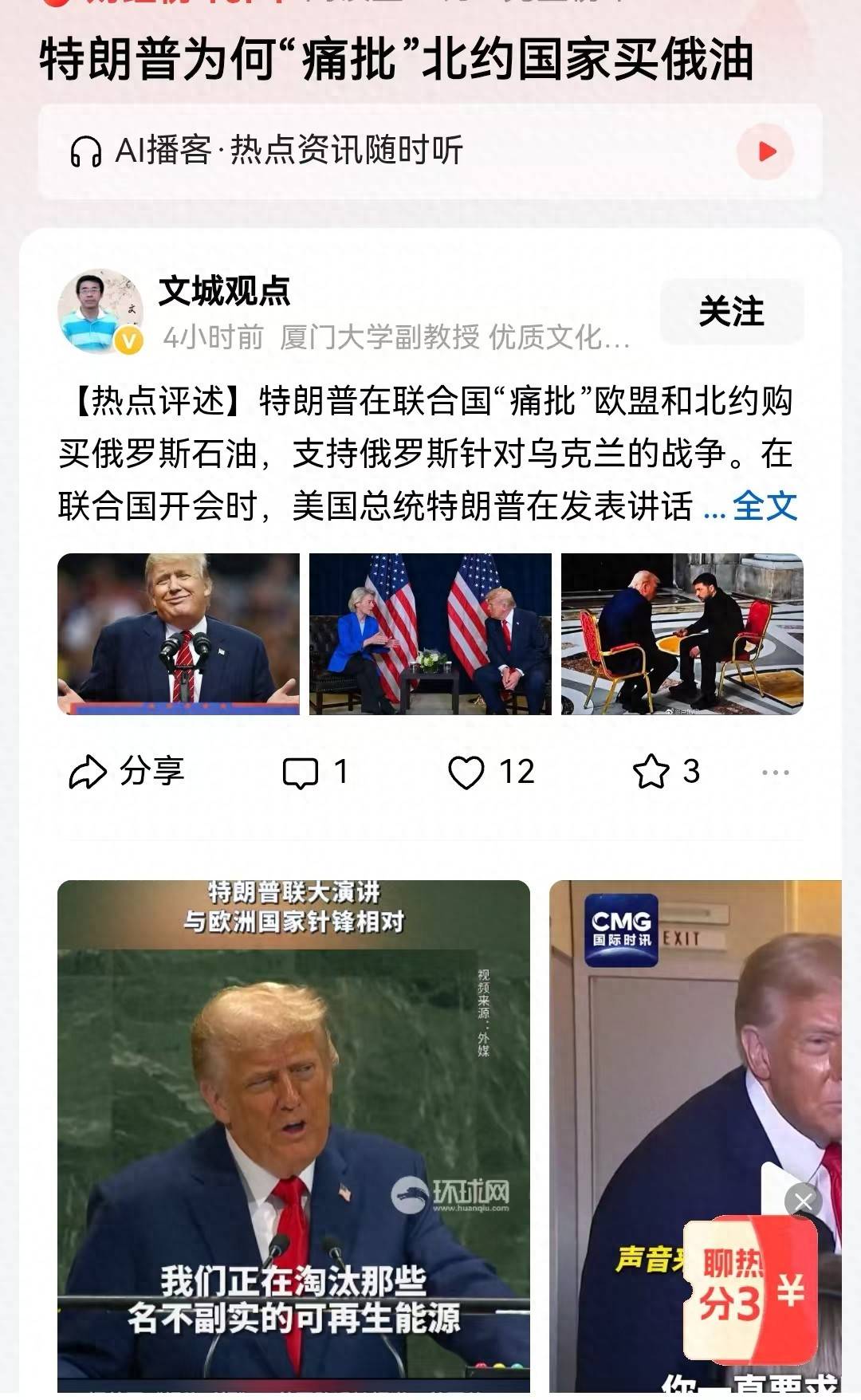
Task: Open photo of two men seated on chairs
Action: coord(682,634)
